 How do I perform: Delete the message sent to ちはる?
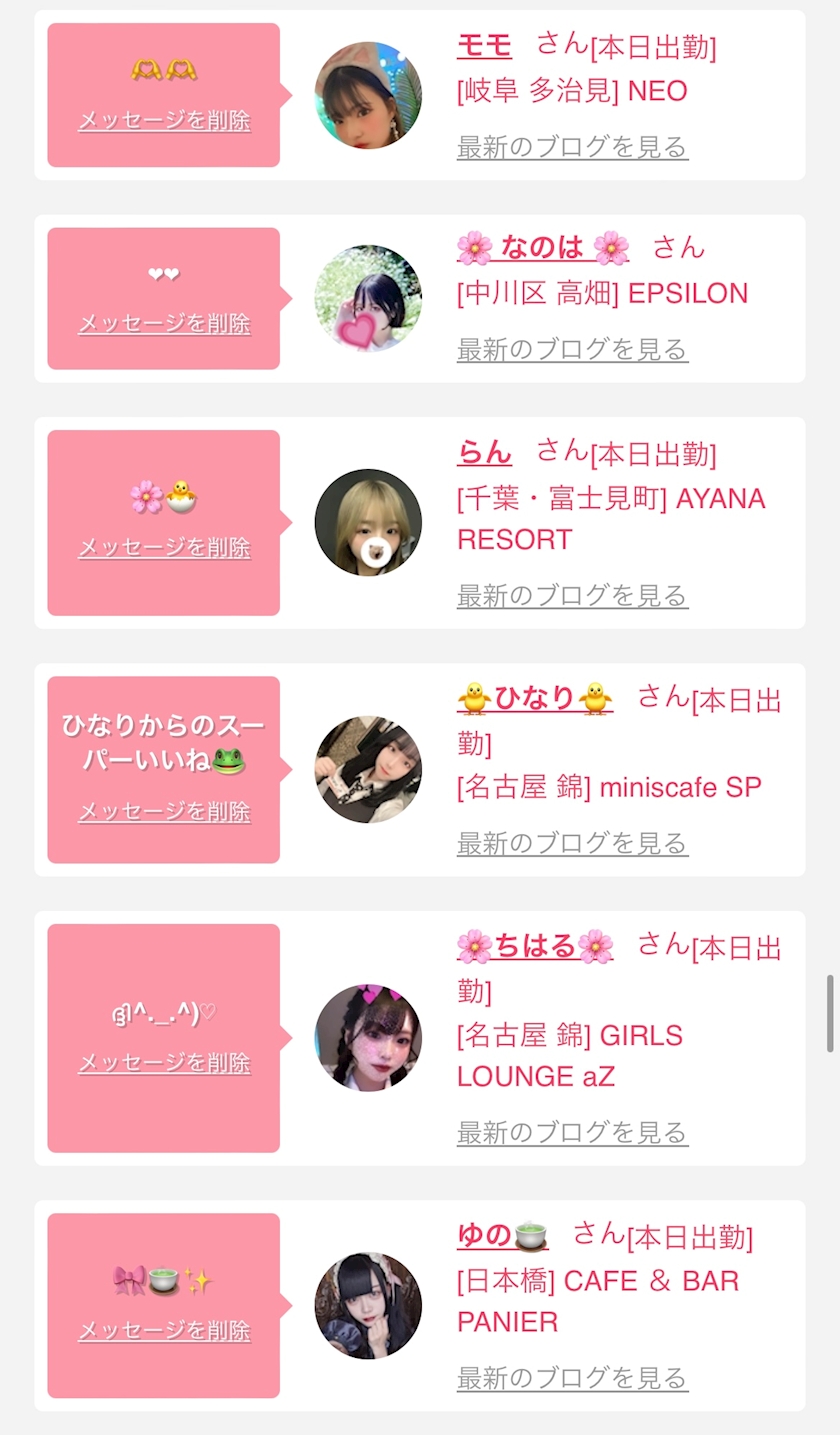coord(164,1063)
